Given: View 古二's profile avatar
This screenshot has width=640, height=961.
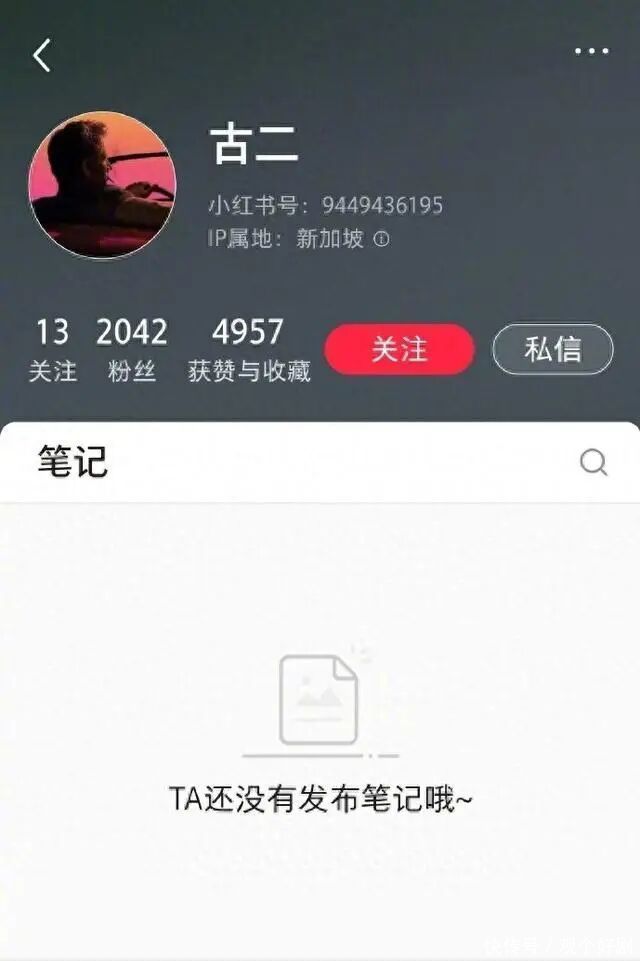Looking at the screenshot, I should coord(102,185).
